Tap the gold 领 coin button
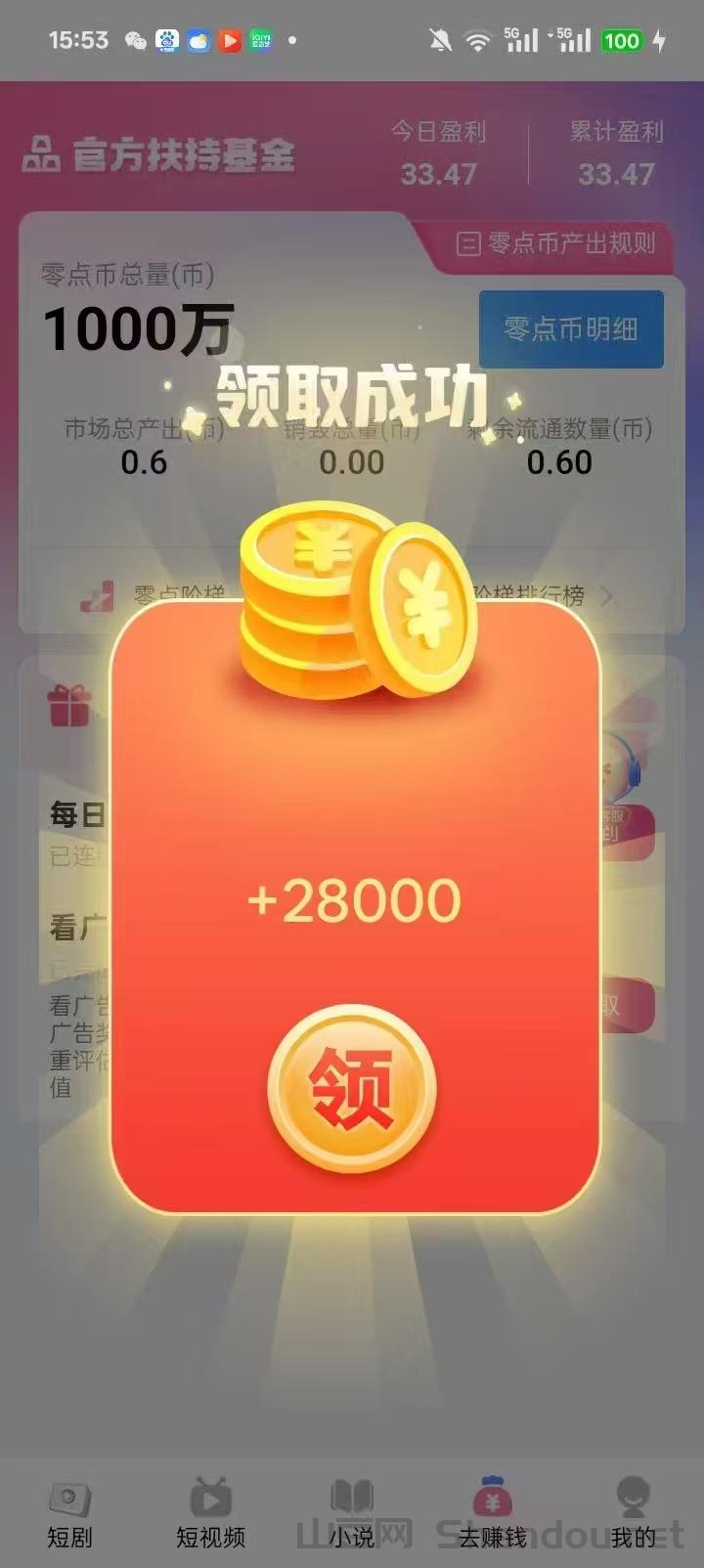The width and height of the screenshot is (704, 1568). coord(352,1088)
